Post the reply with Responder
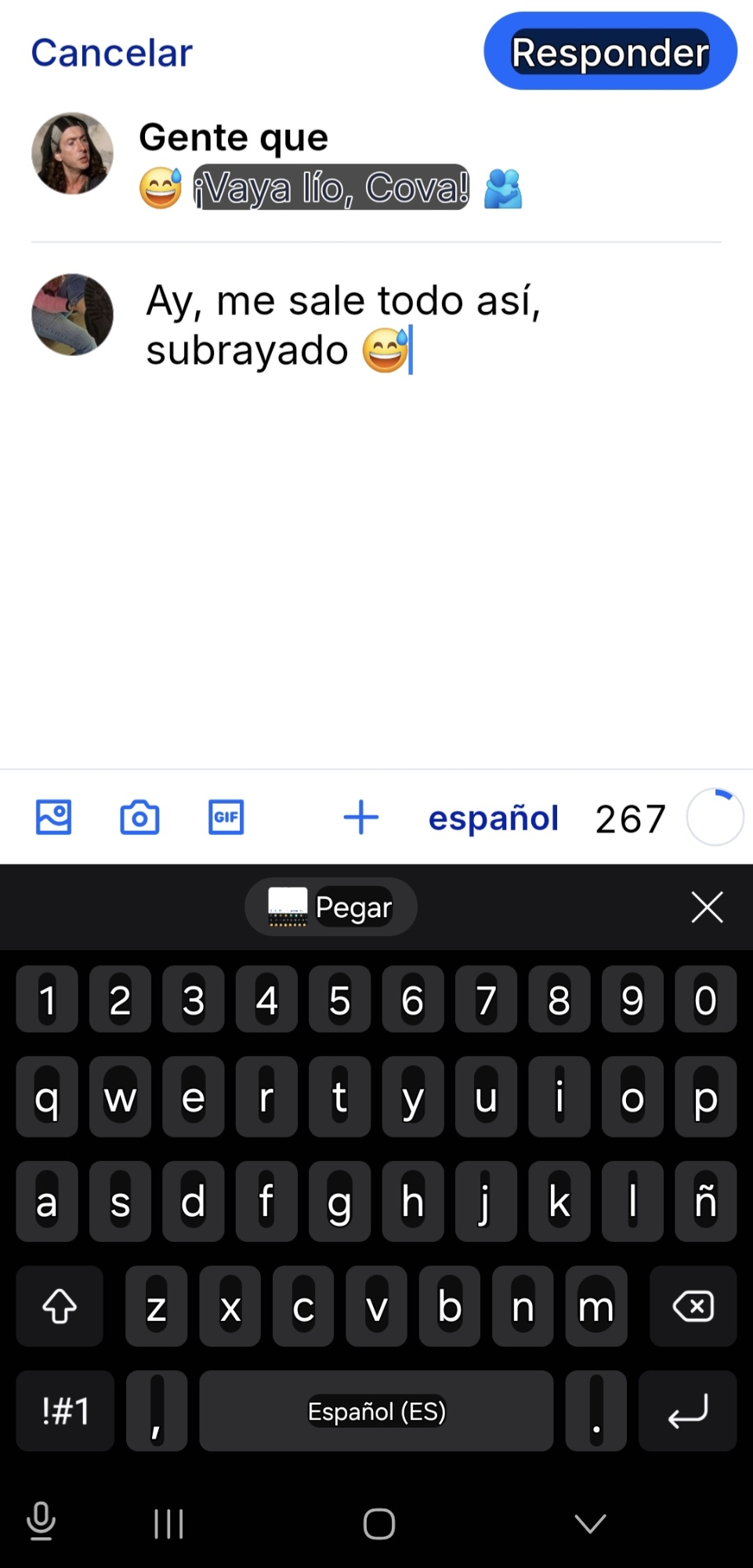The width and height of the screenshot is (753, 1568). point(610,52)
